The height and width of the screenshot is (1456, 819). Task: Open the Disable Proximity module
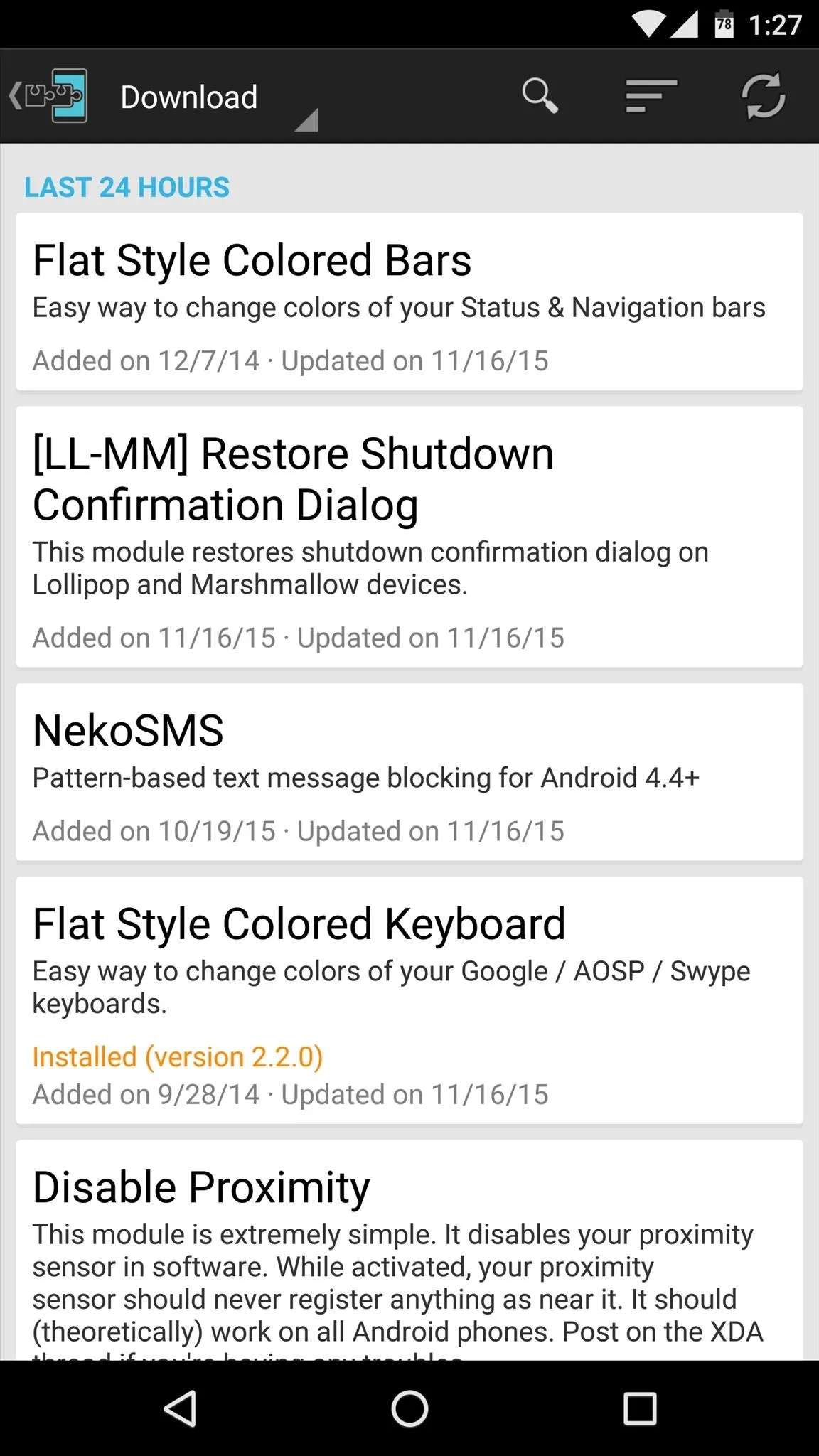coord(409,1250)
